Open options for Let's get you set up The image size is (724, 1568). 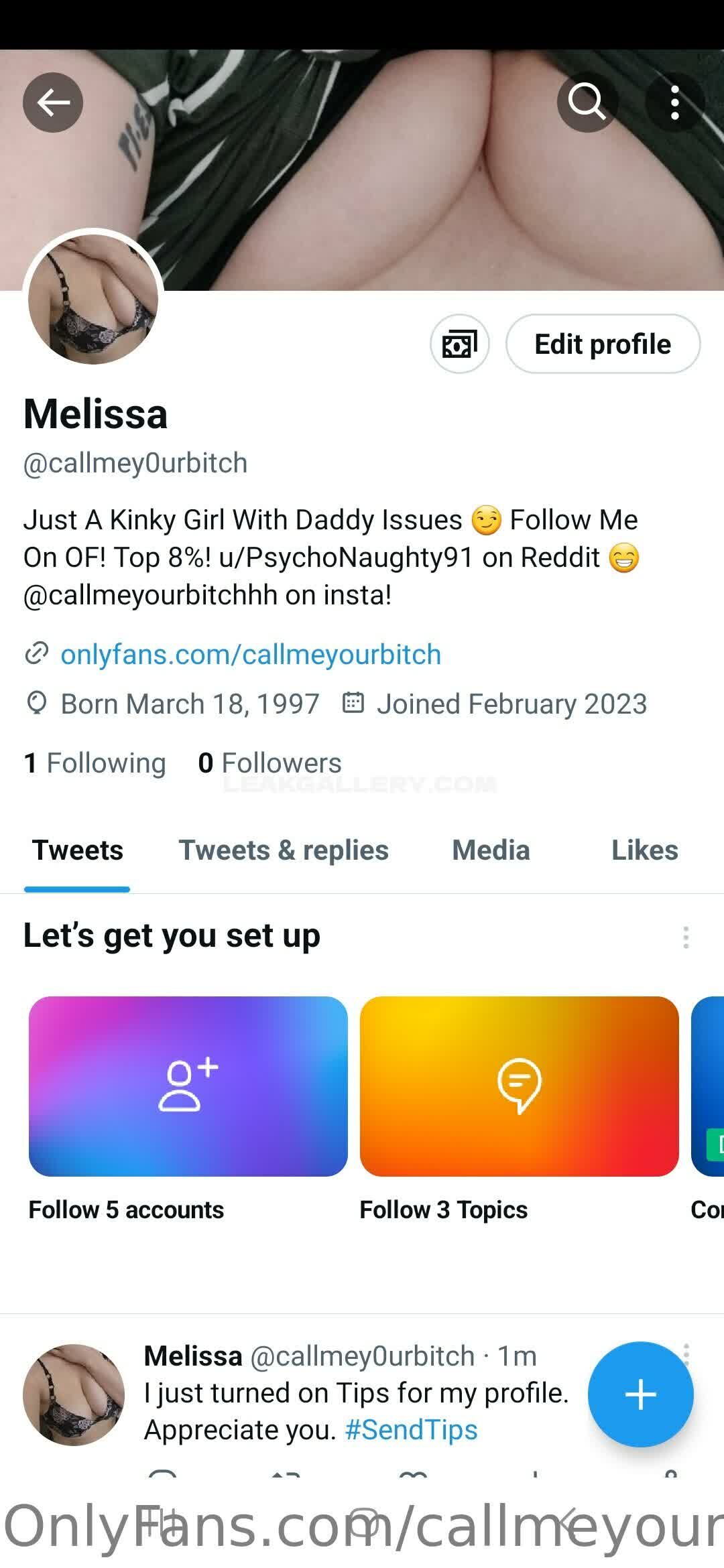coord(685,937)
